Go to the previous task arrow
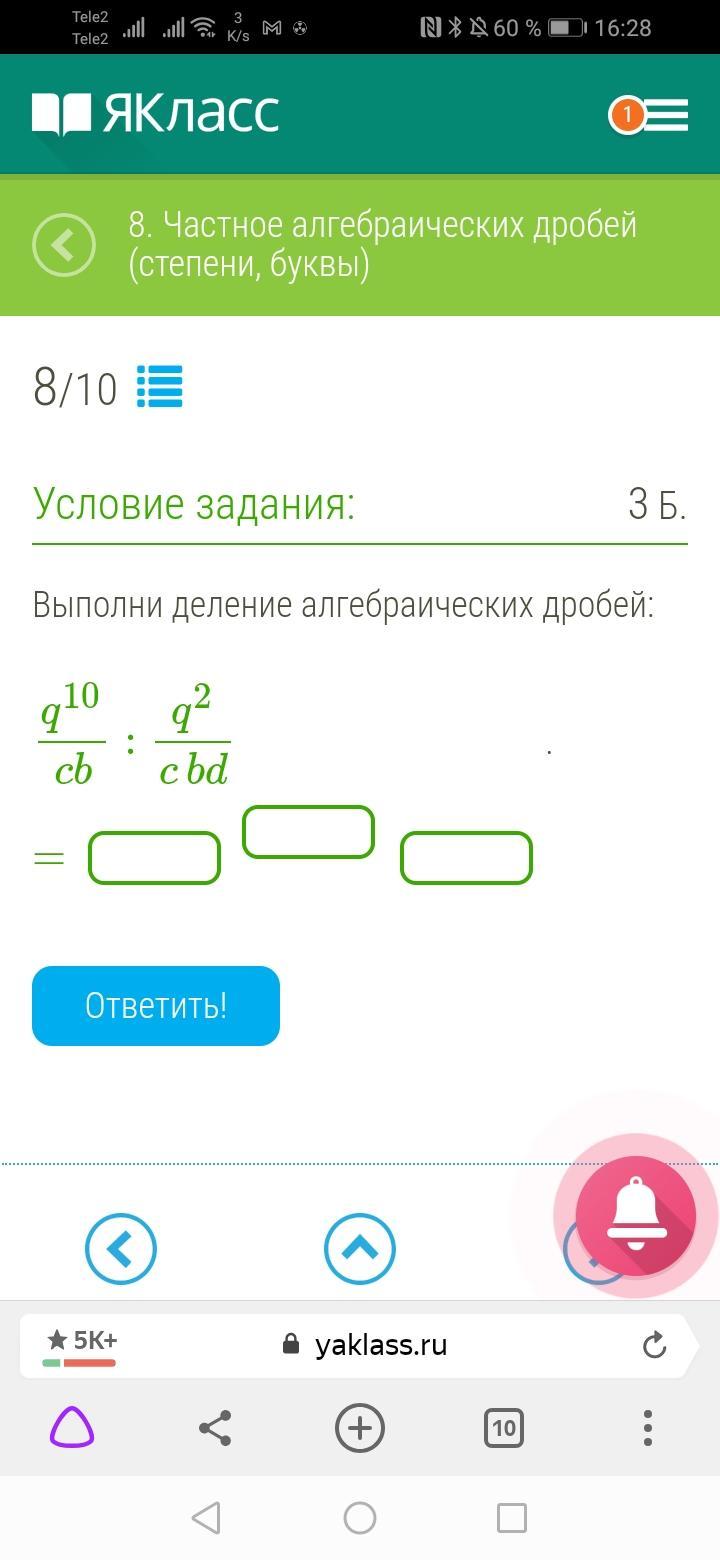 point(121,1248)
